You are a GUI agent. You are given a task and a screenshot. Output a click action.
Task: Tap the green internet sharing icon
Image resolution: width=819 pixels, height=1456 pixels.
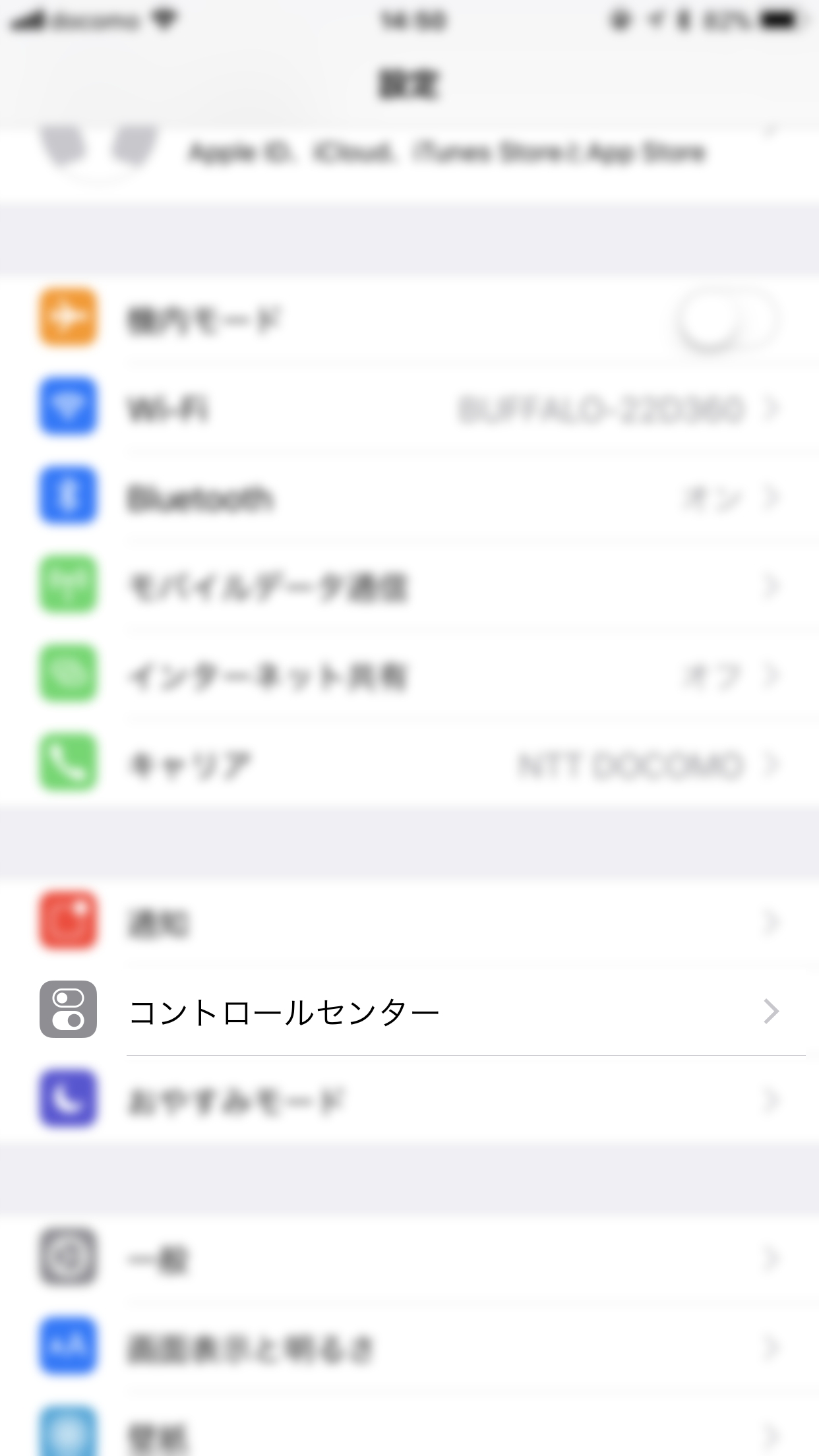click(x=68, y=675)
